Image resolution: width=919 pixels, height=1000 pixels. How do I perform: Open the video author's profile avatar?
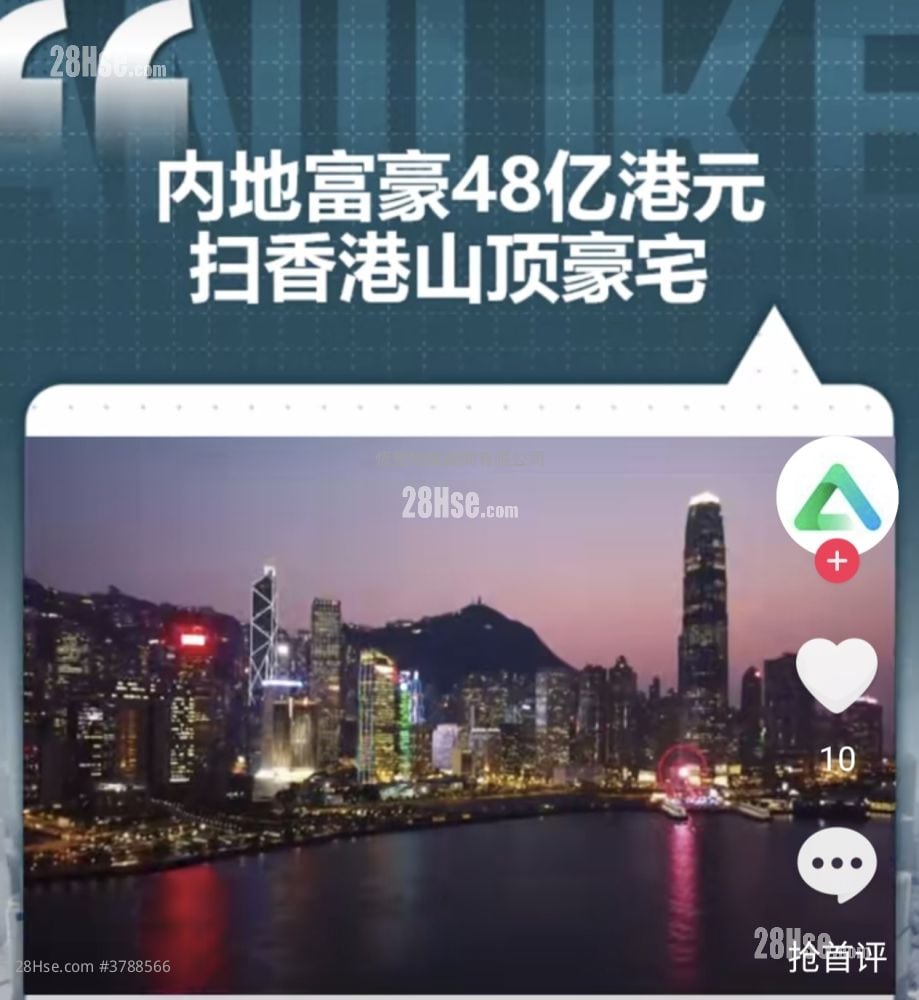[836, 497]
